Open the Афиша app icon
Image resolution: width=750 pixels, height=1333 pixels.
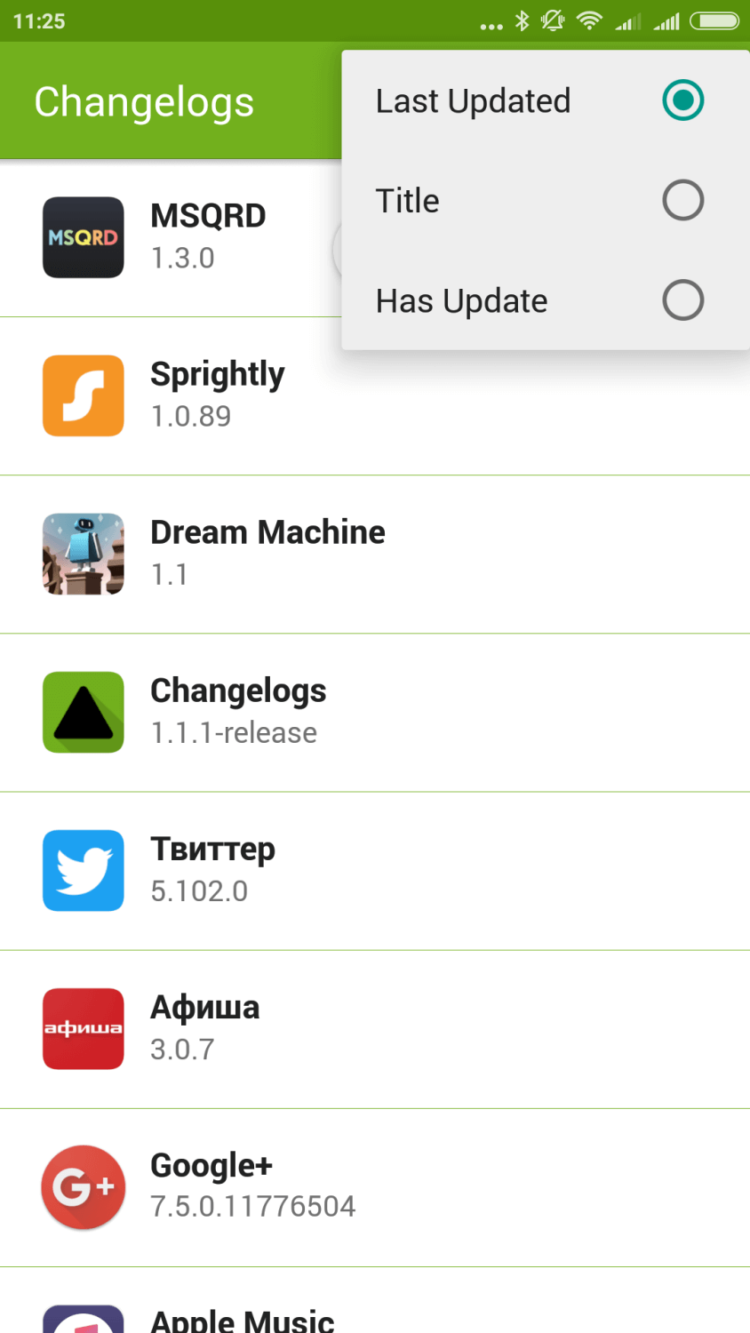tap(83, 1028)
